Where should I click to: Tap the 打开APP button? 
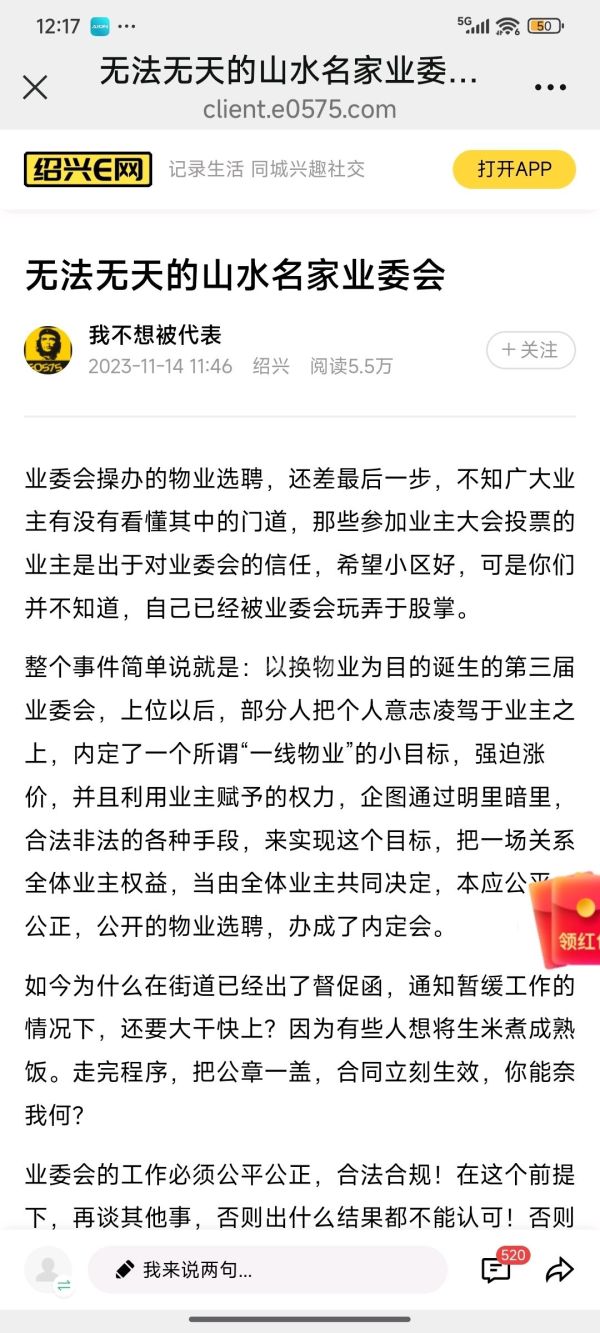514,170
